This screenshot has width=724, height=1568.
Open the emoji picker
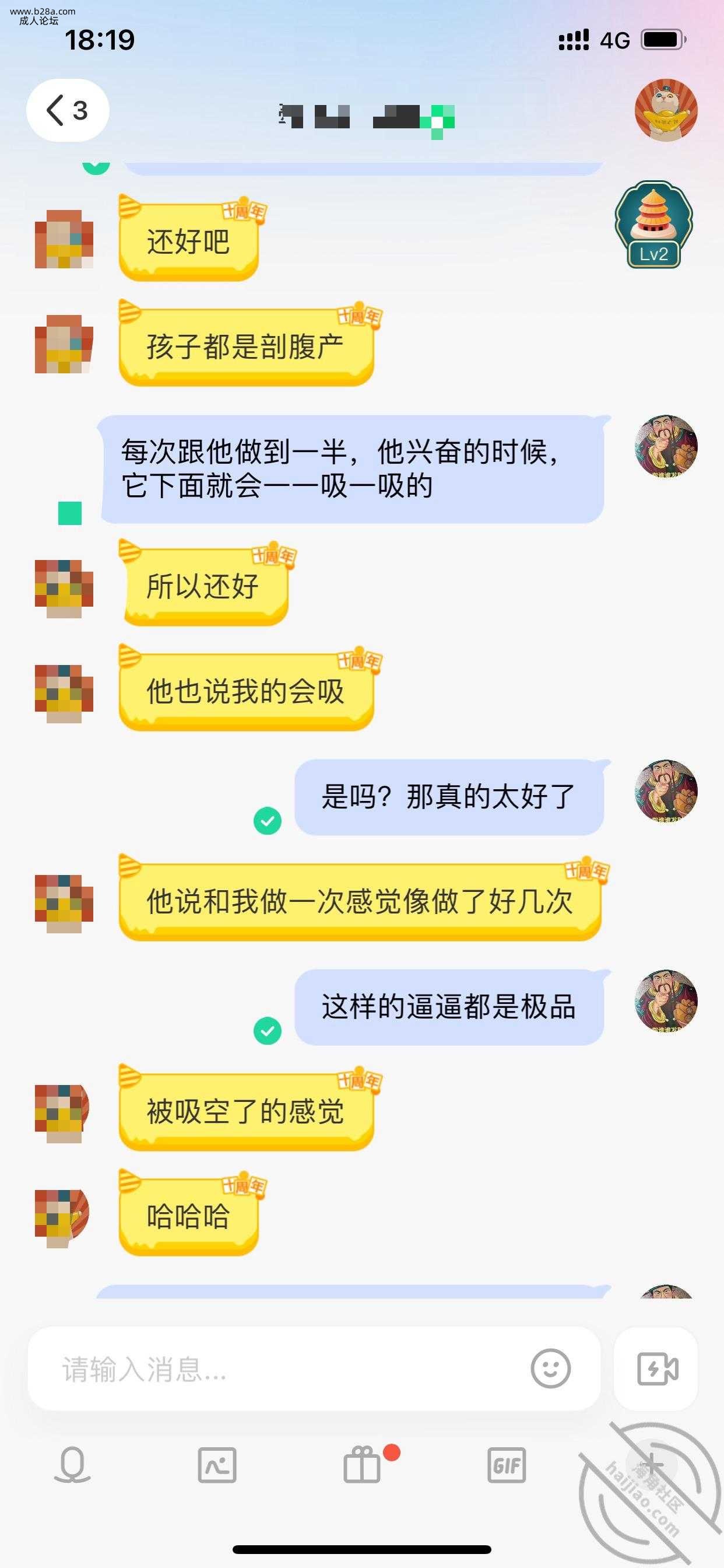coord(551,1369)
